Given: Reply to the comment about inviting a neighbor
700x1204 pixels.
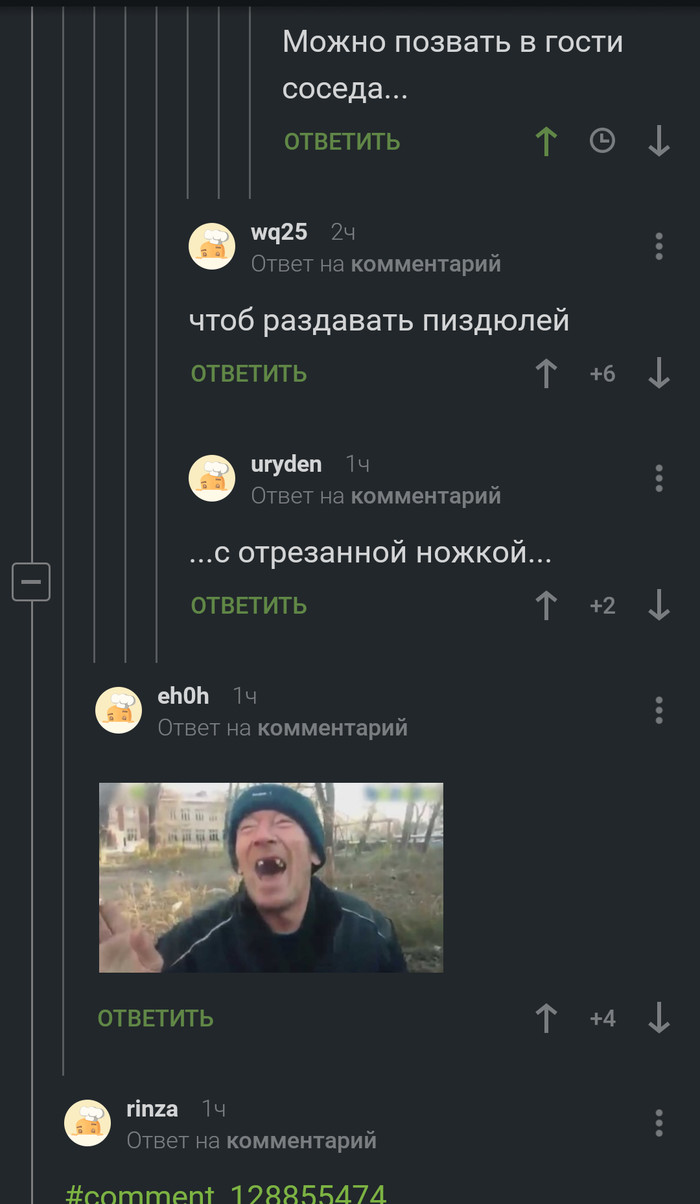Looking at the screenshot, I should coord(342,142).
